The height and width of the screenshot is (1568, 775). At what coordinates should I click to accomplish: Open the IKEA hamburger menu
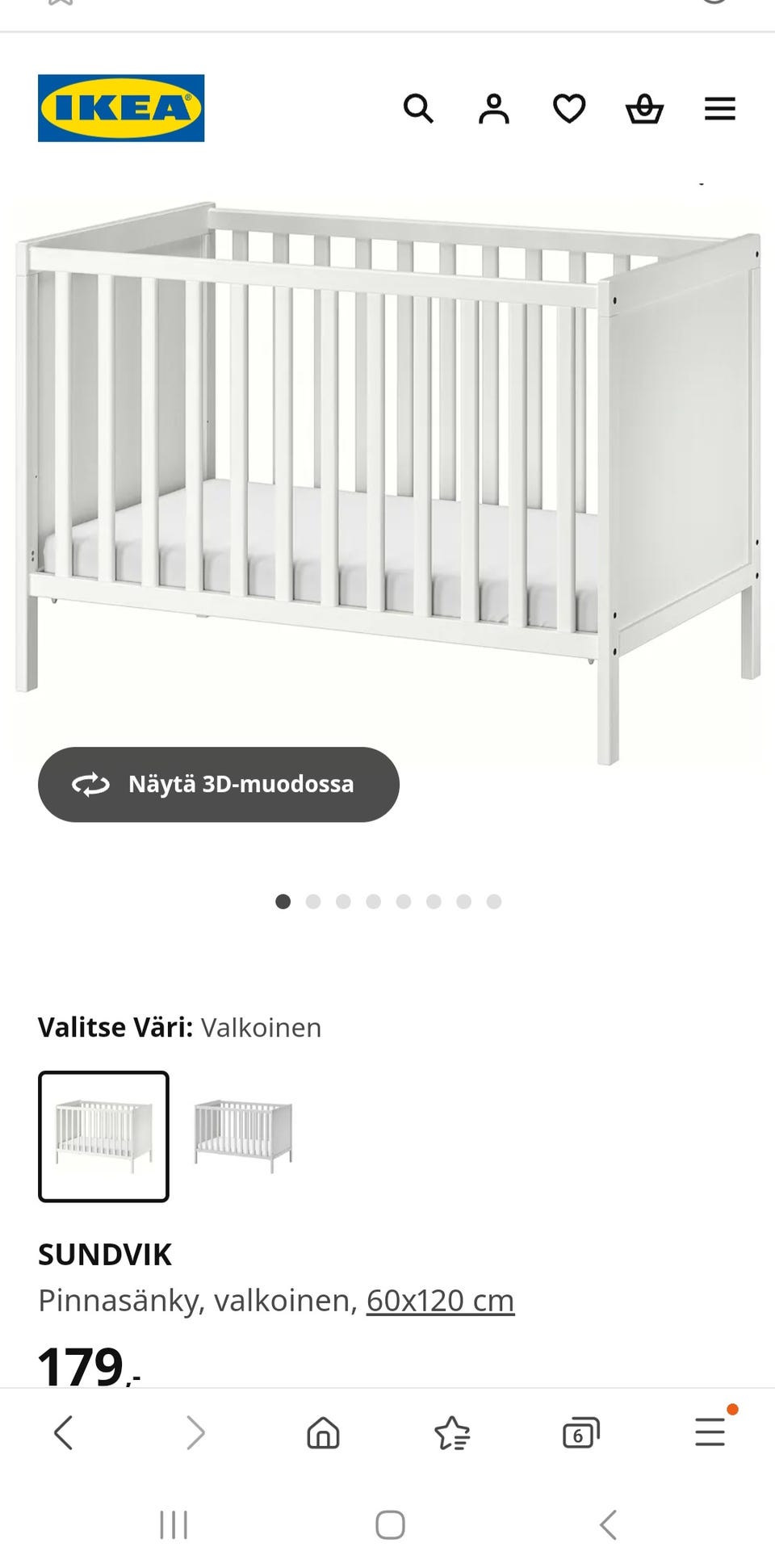(x=719, y=108)
